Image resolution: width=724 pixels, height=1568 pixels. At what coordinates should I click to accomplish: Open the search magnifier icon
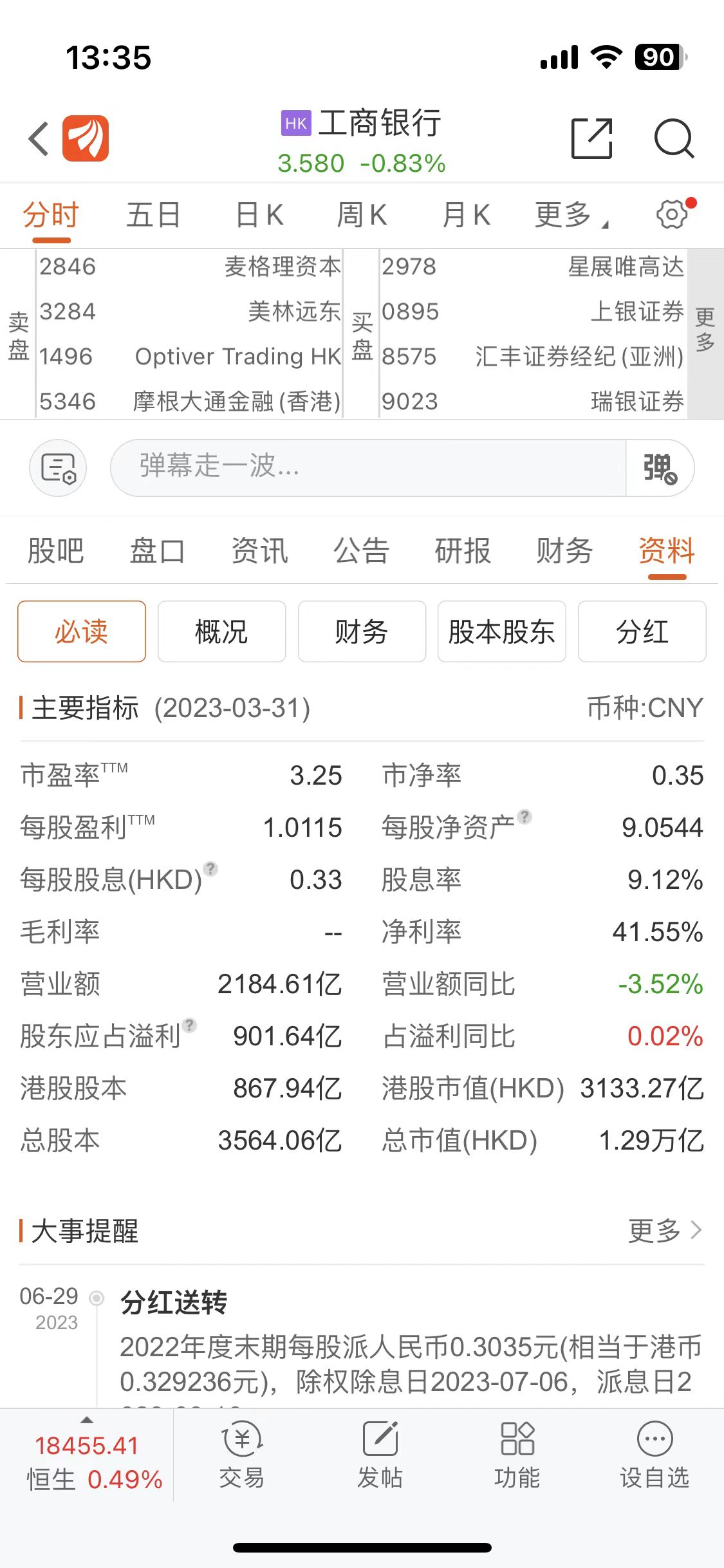(674, 138)
